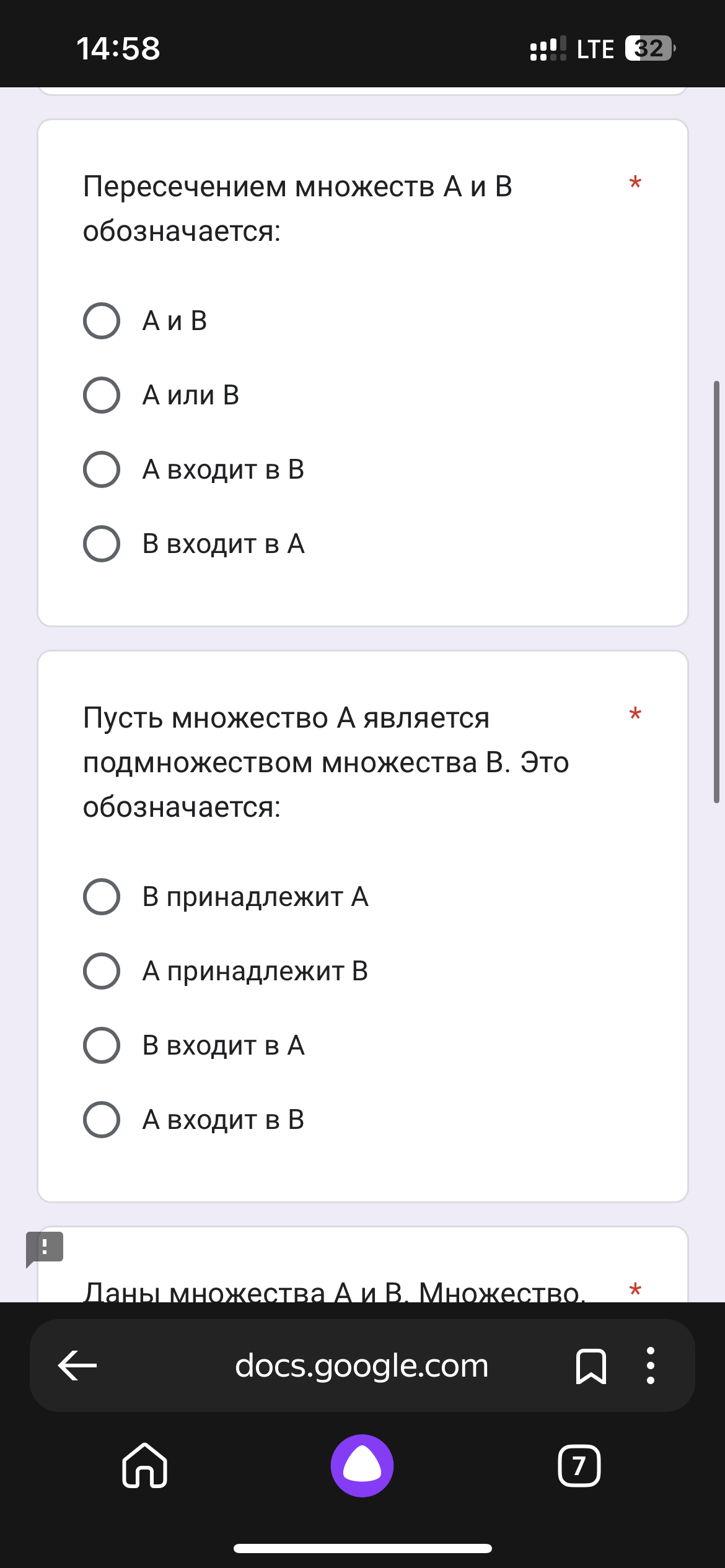Viewport: 725px width, 1568px height.
Task: Launch the Alice voice assistant
Action: pyautogui.click(x=362, y=1466)
